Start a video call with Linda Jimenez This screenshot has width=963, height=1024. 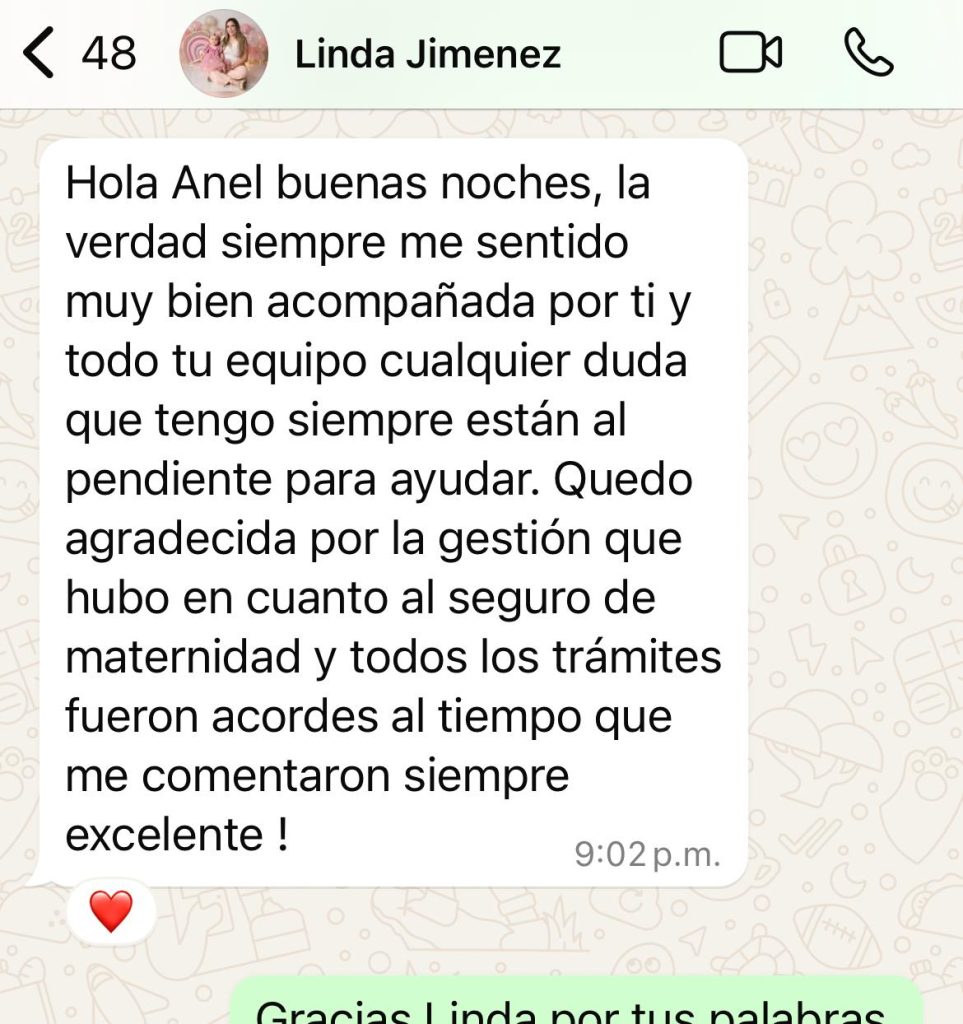(750, 53)
